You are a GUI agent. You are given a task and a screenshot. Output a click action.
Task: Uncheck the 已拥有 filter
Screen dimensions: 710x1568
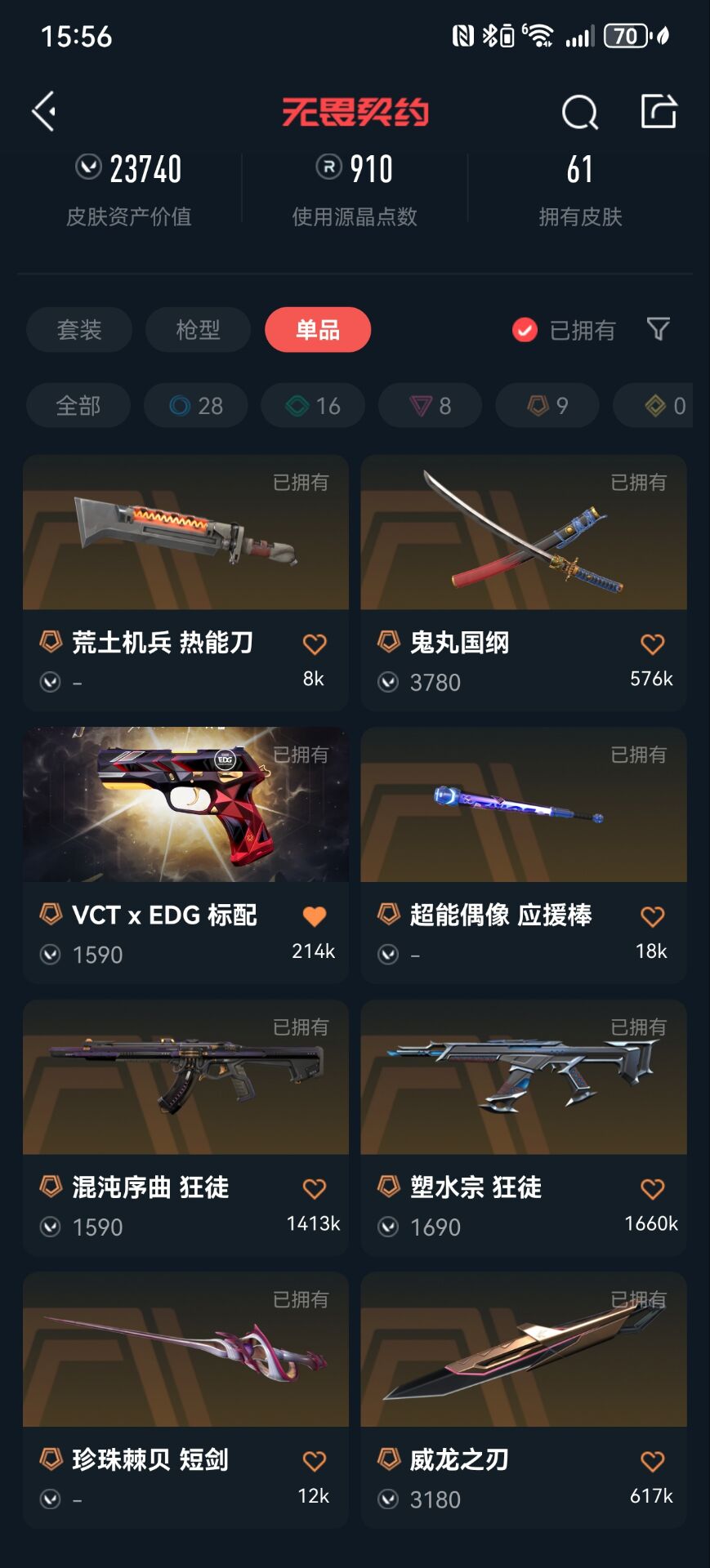coord(525,330)
